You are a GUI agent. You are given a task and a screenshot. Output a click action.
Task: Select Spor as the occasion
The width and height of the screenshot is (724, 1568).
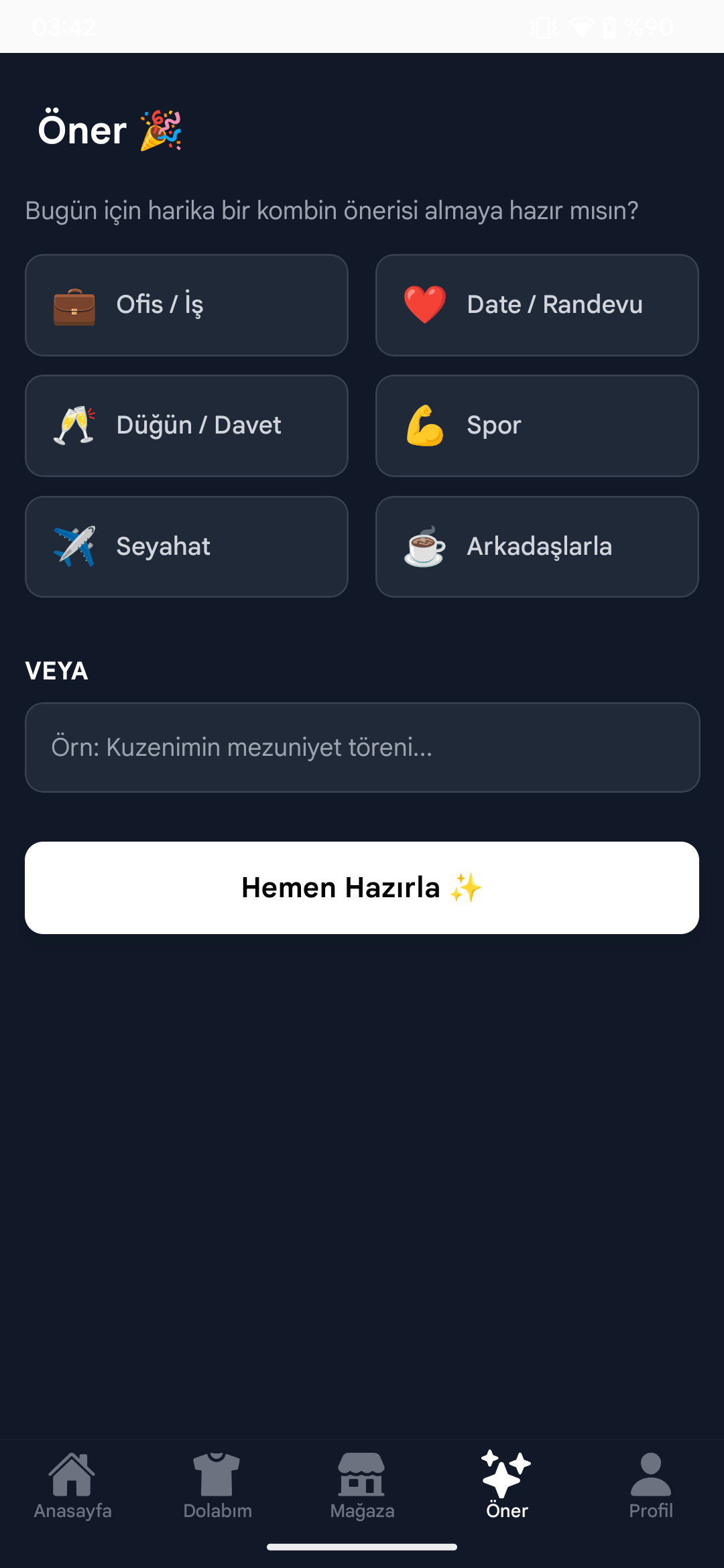click(x=537, y=426)
